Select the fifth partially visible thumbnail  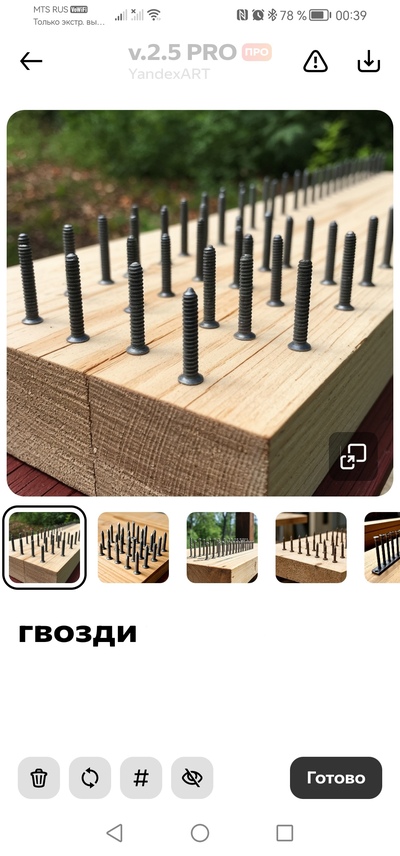coord(382,548)
